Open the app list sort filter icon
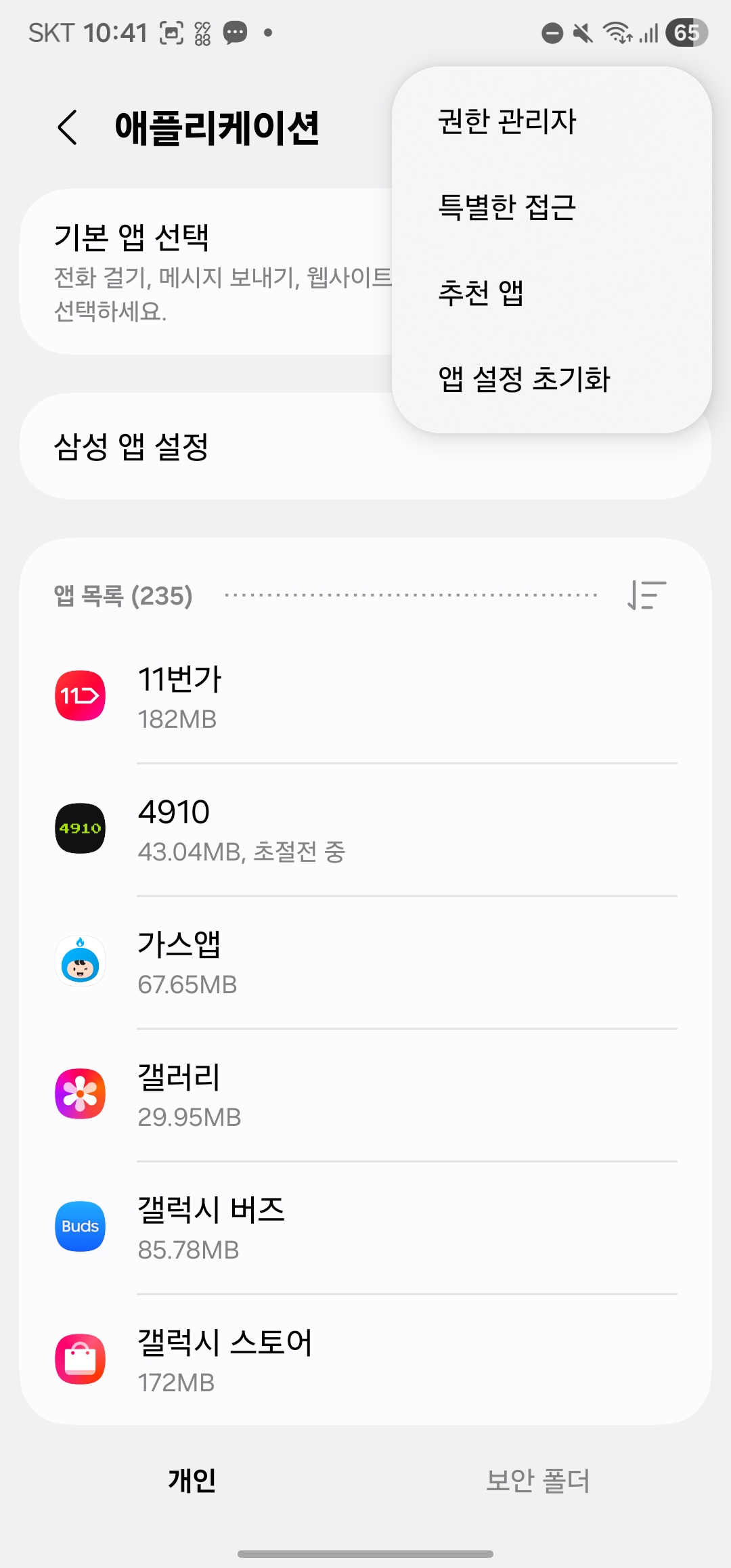The height and width of the screenshot is (1568, 731). pyautogui.click(x=646, y=595)
